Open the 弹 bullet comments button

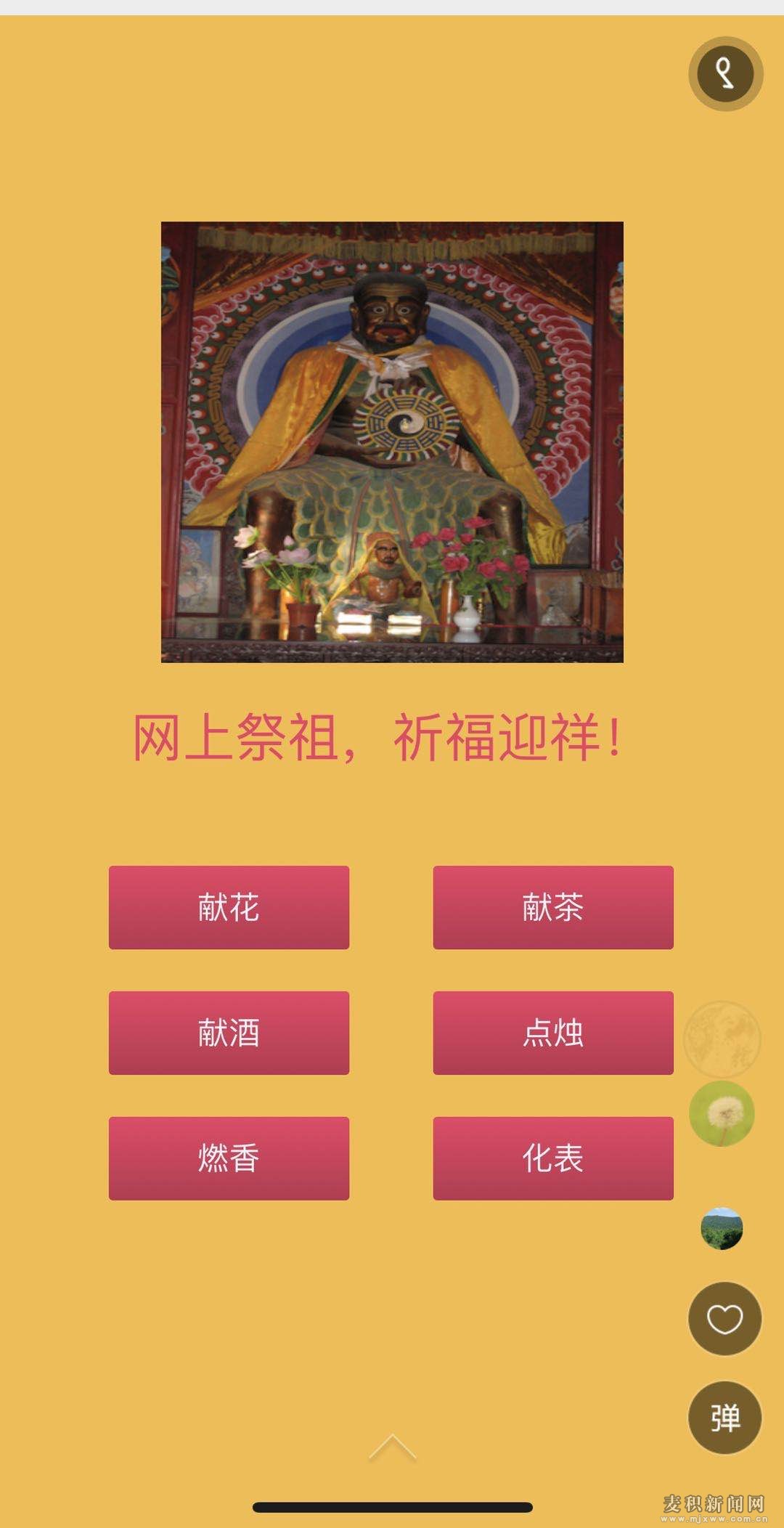[x=724, y=1417]
